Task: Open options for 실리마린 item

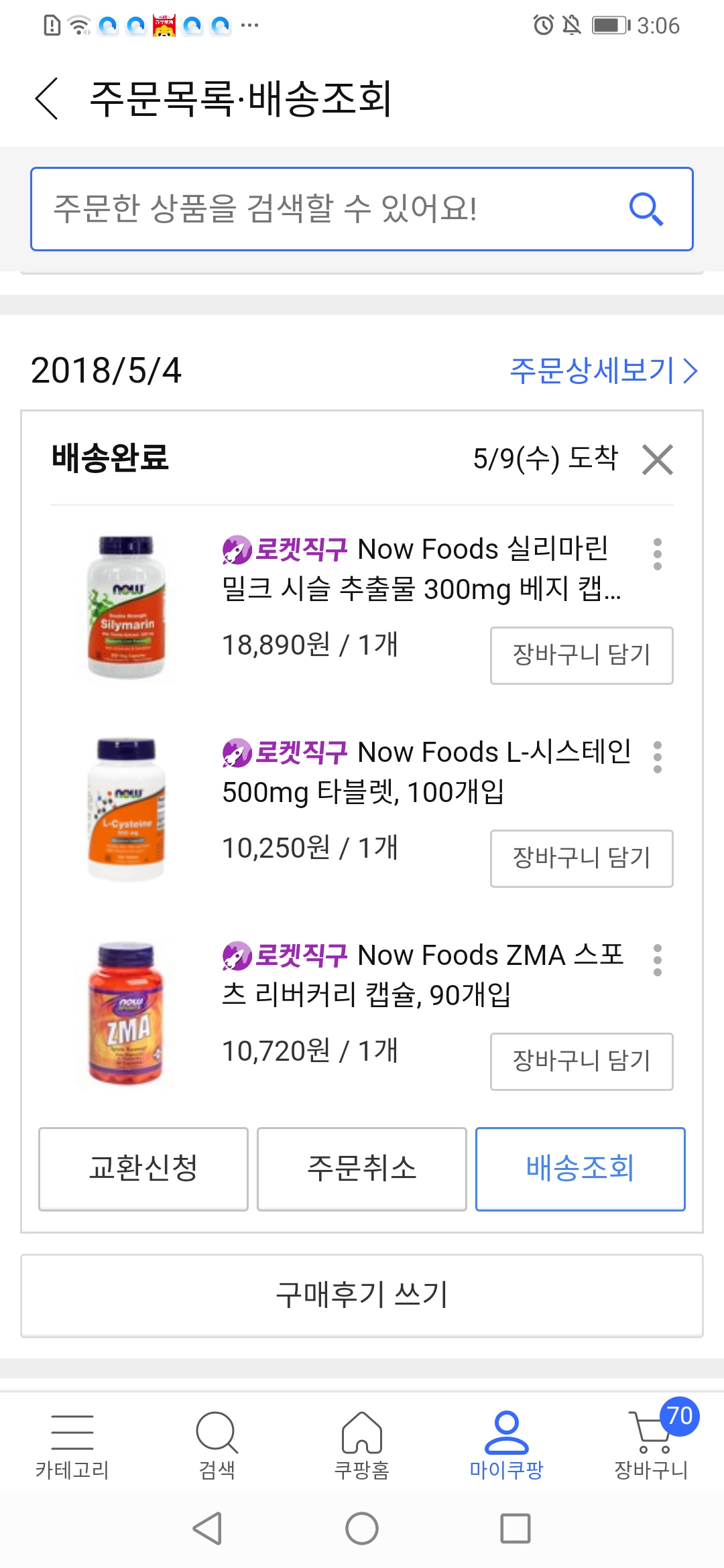Action: point(658,554)
